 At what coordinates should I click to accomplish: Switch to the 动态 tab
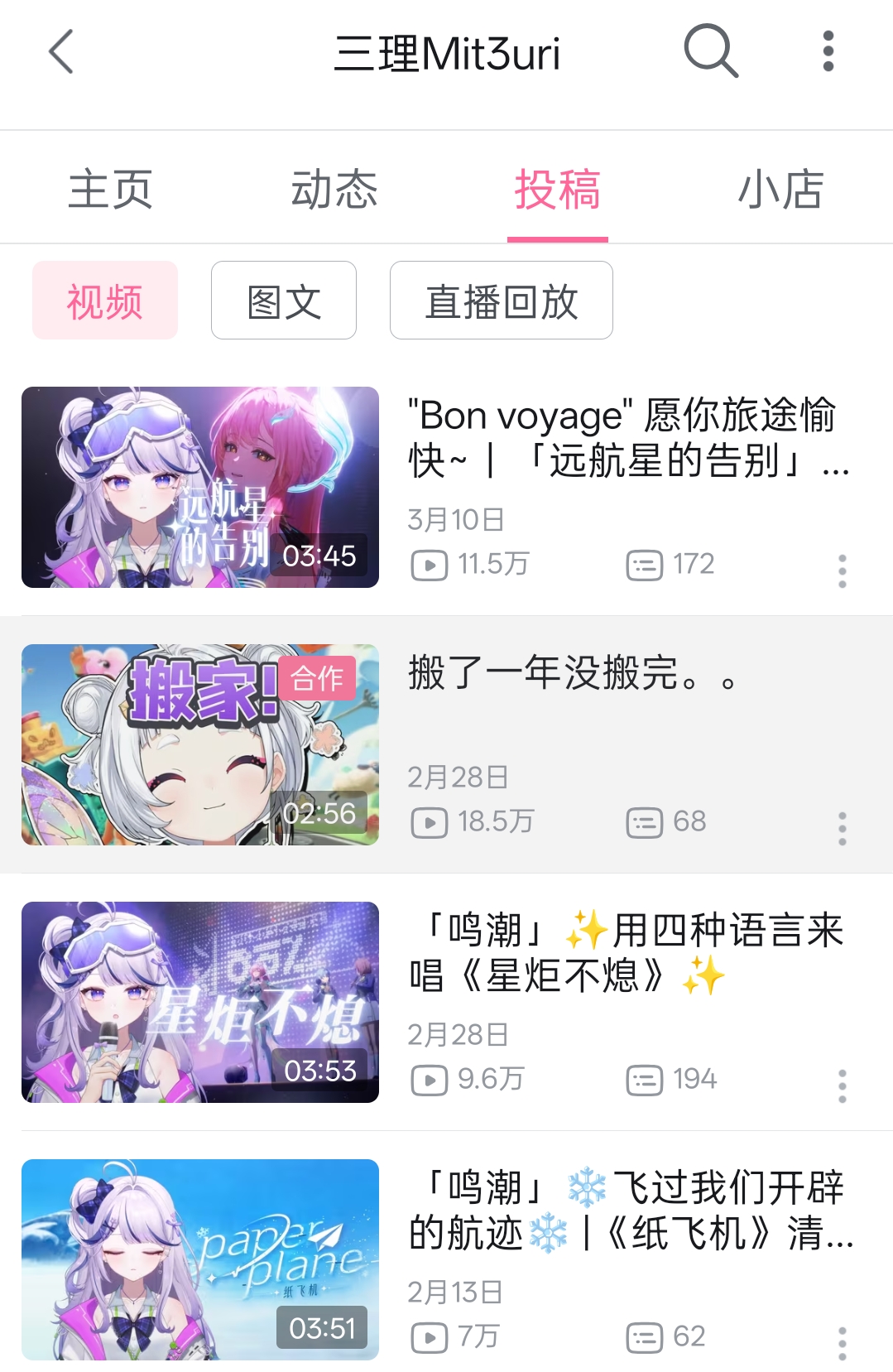[334, 189]
